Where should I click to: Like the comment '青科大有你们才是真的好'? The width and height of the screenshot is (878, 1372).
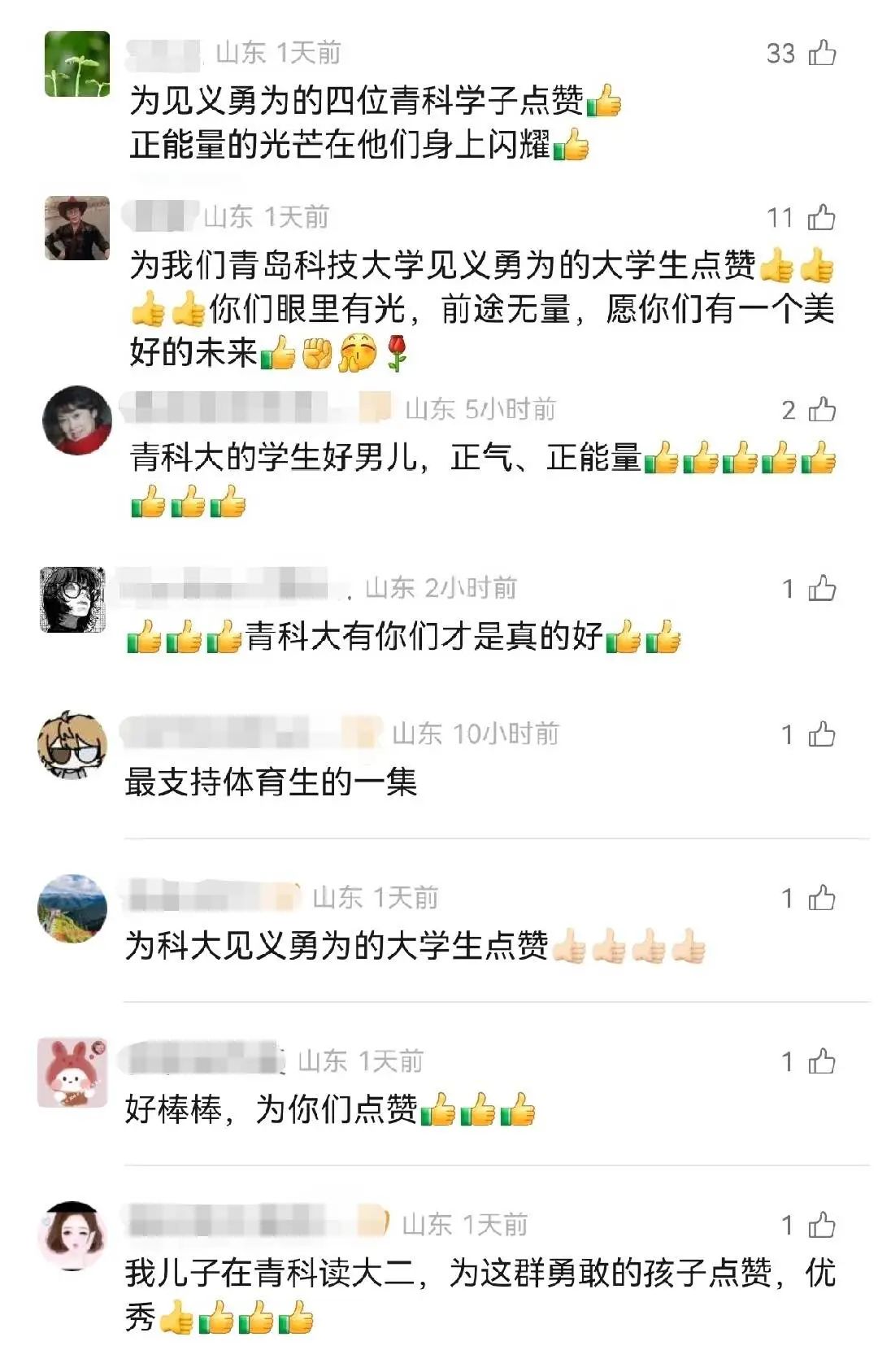pyautogui.click(x=822, y=587)
